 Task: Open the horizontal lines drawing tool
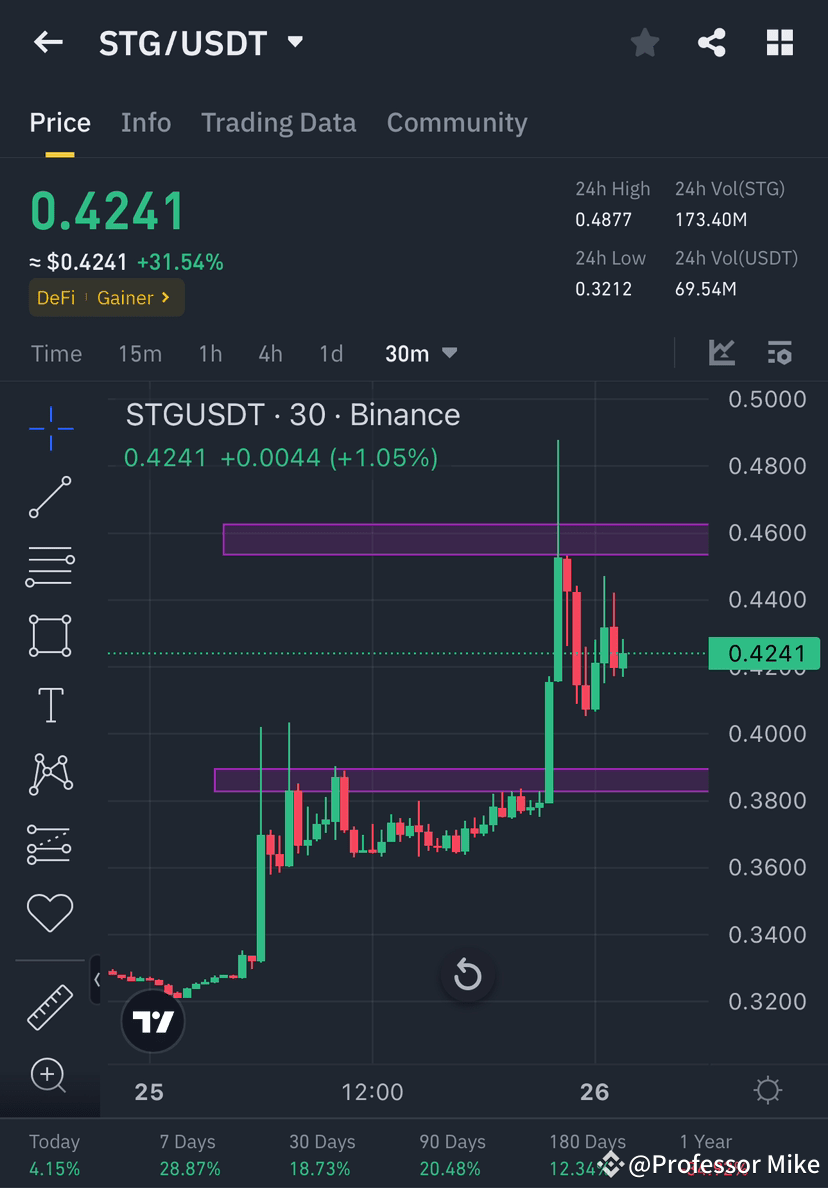coord(50,566)
